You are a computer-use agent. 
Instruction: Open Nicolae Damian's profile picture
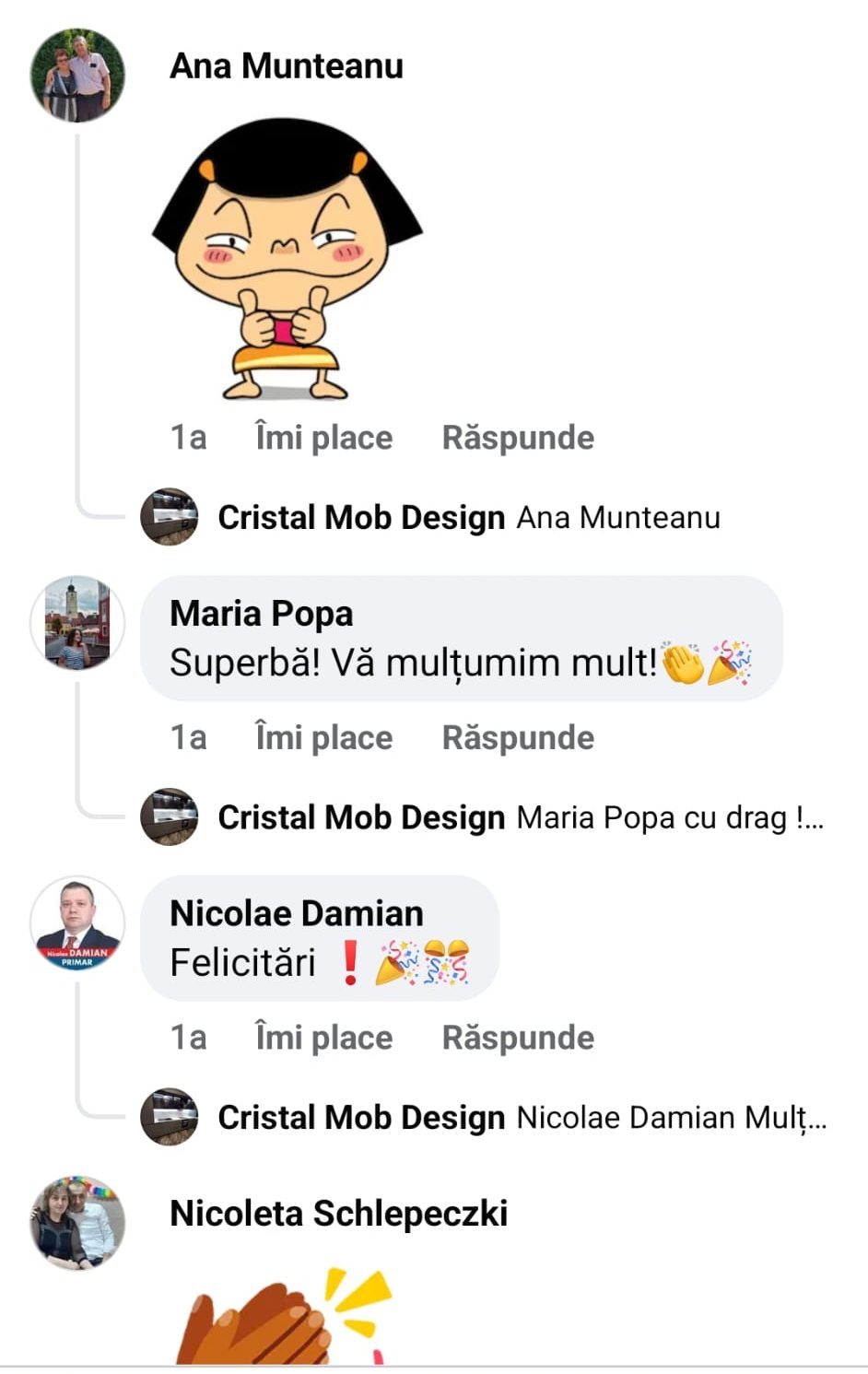pos(77,922)
